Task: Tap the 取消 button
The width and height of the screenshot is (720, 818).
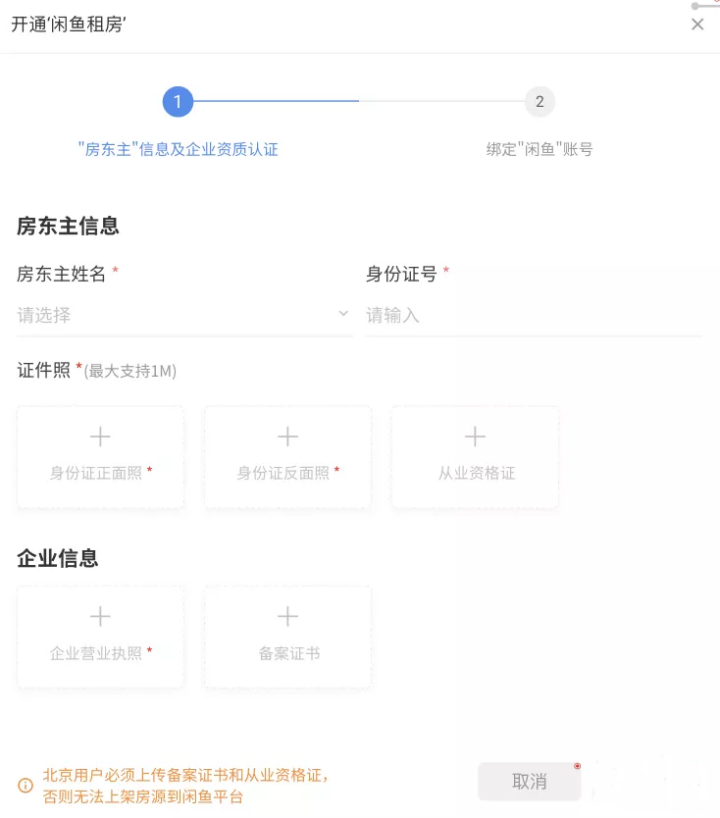Action: (x=529, y=782)
